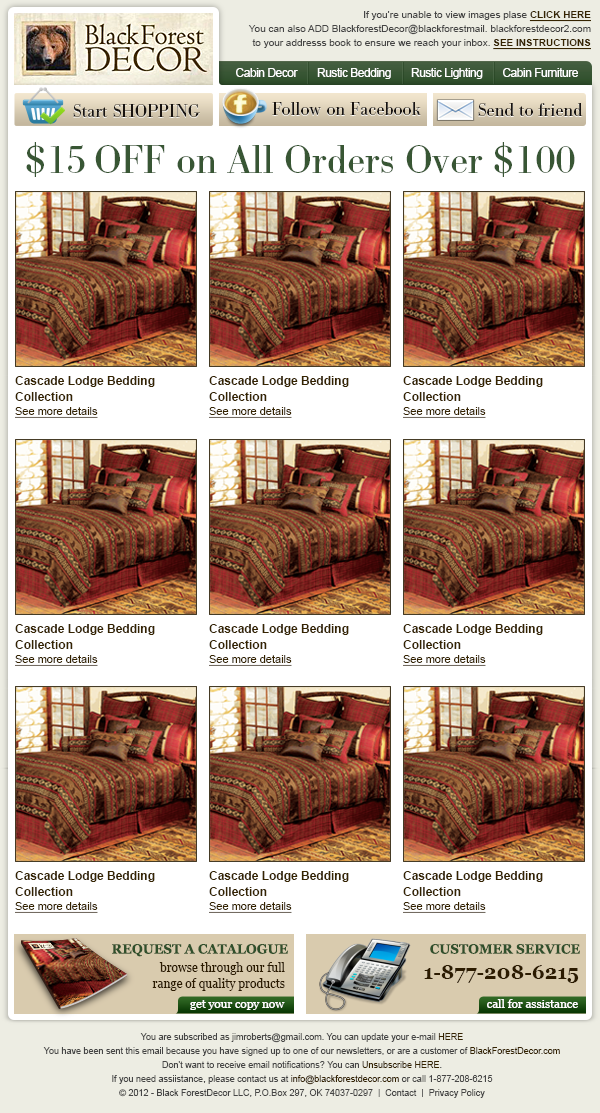This screenshot has height=1113, width=600.
Task: View the Privacy Policy
Action: point(456,1093)
